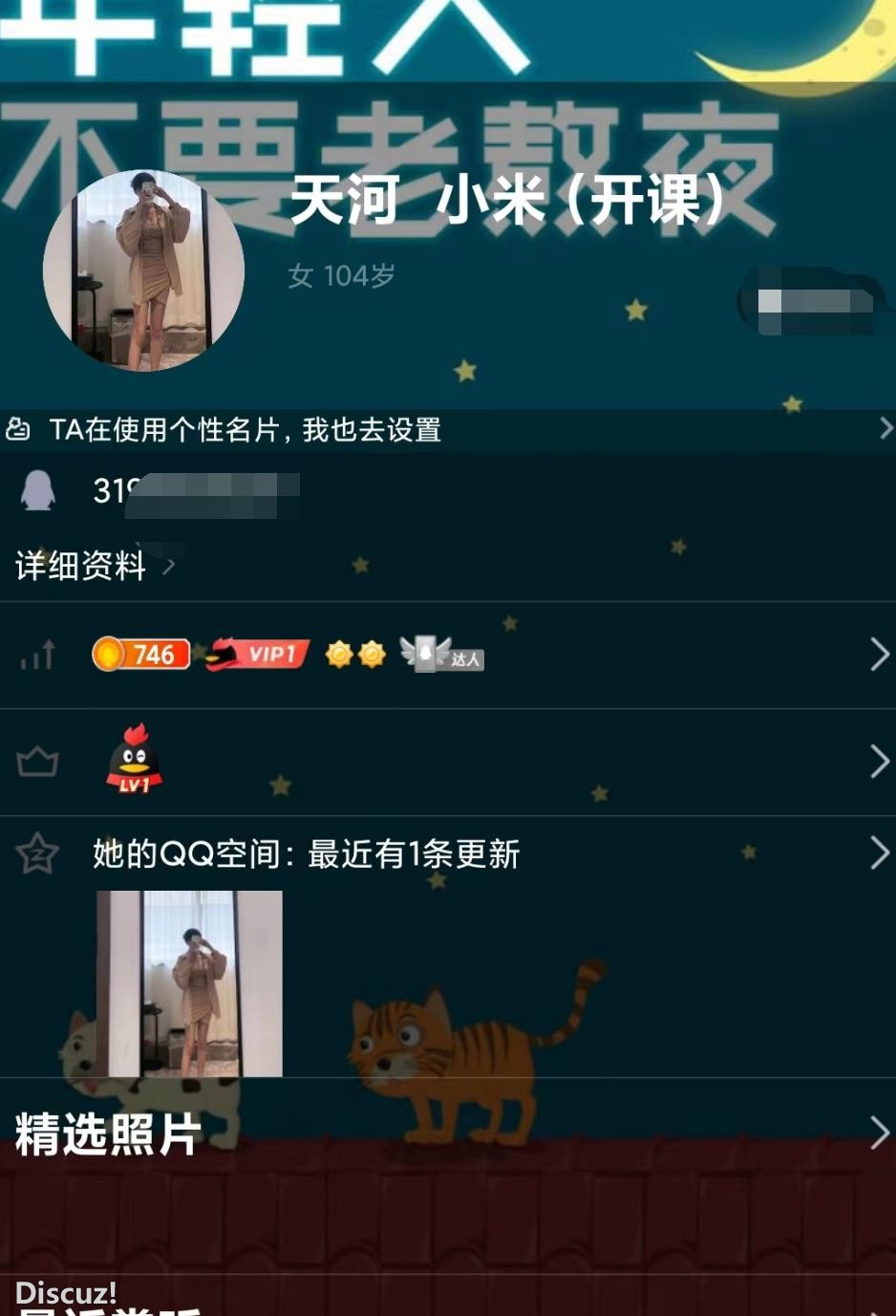Open the LV1 privilege crown row

[x=447, y=762]
